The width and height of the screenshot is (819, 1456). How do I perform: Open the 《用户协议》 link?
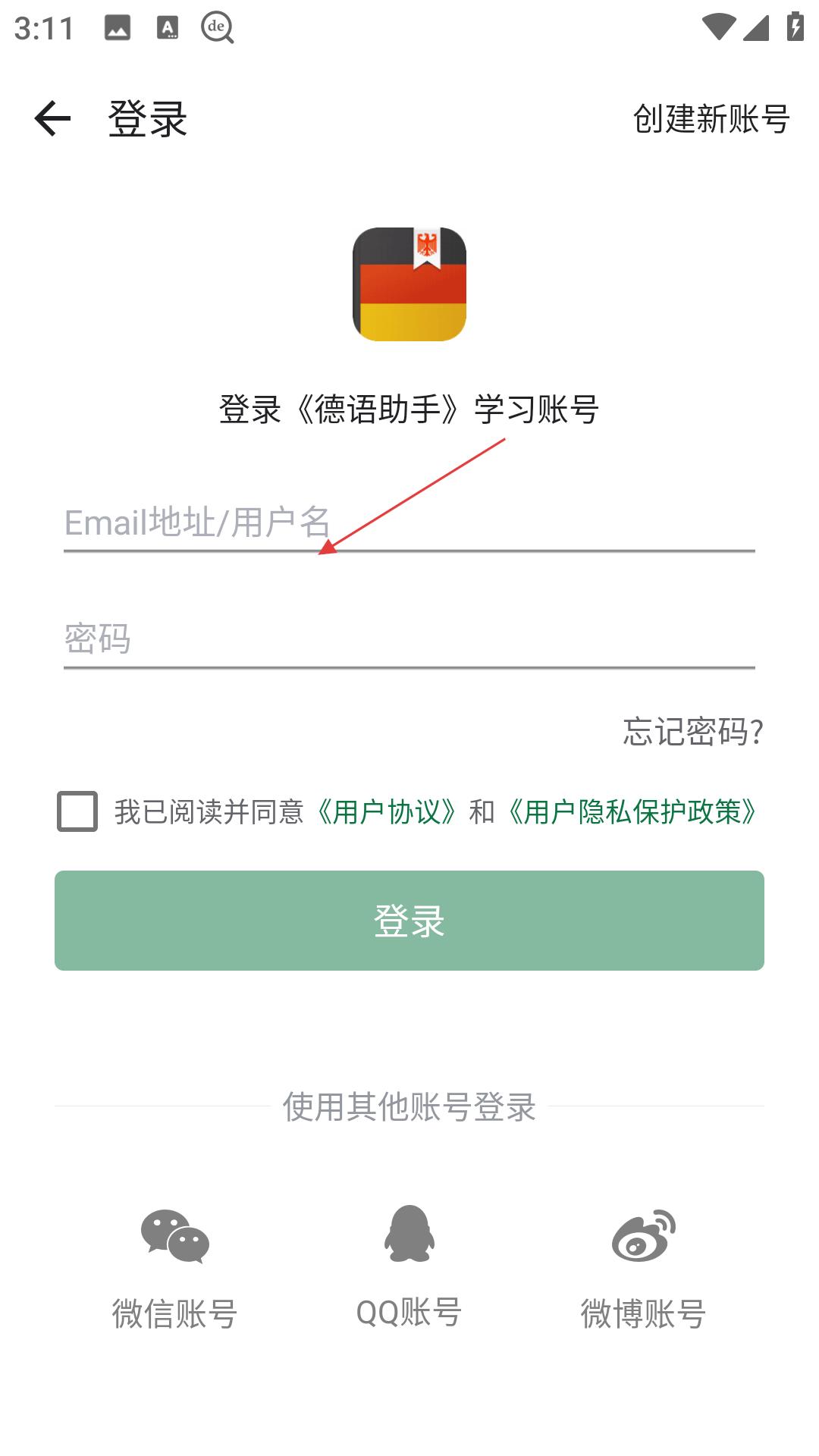point(387,812)
